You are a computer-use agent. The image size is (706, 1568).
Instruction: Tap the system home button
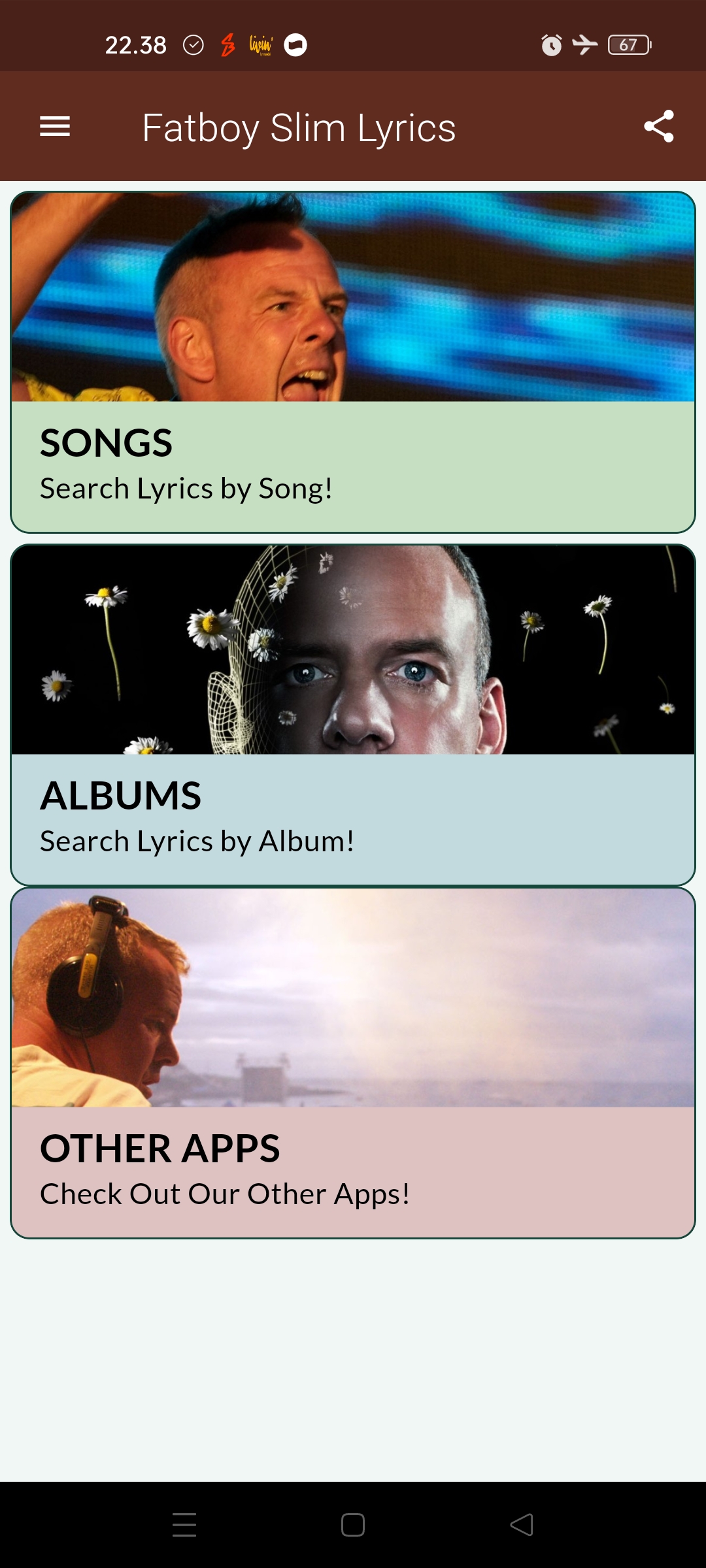353,1525
